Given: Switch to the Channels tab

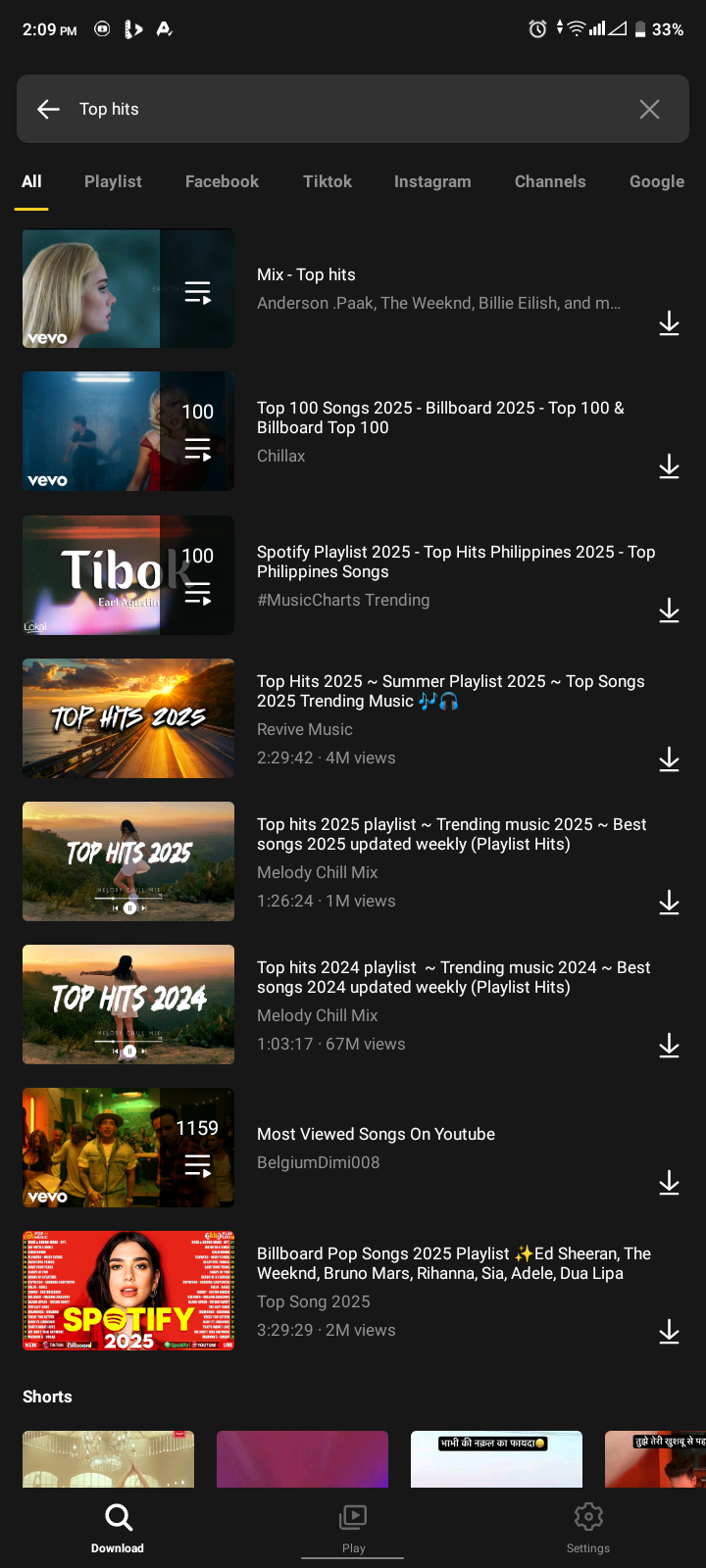Looking at the screenshot, I should pyautogui.click(x=550, y=181).
